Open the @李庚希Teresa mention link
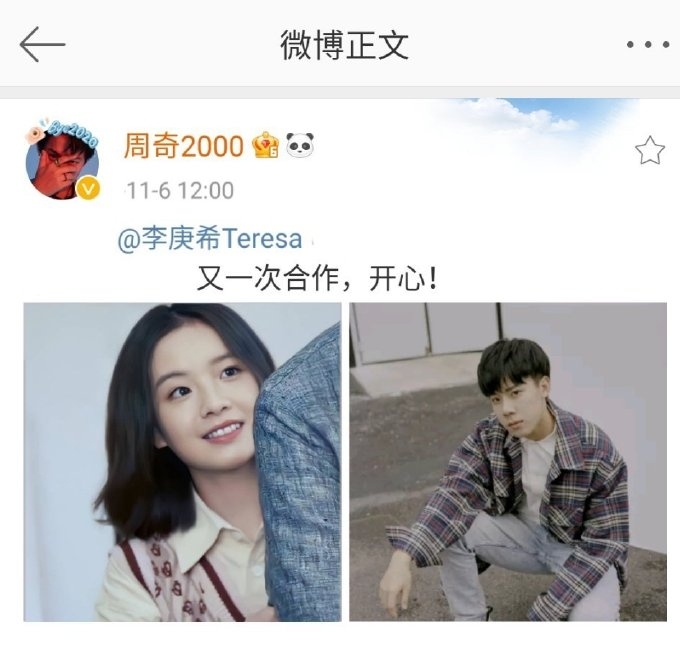The width and height of the screenshot is (681, 652). pos(209,240)
